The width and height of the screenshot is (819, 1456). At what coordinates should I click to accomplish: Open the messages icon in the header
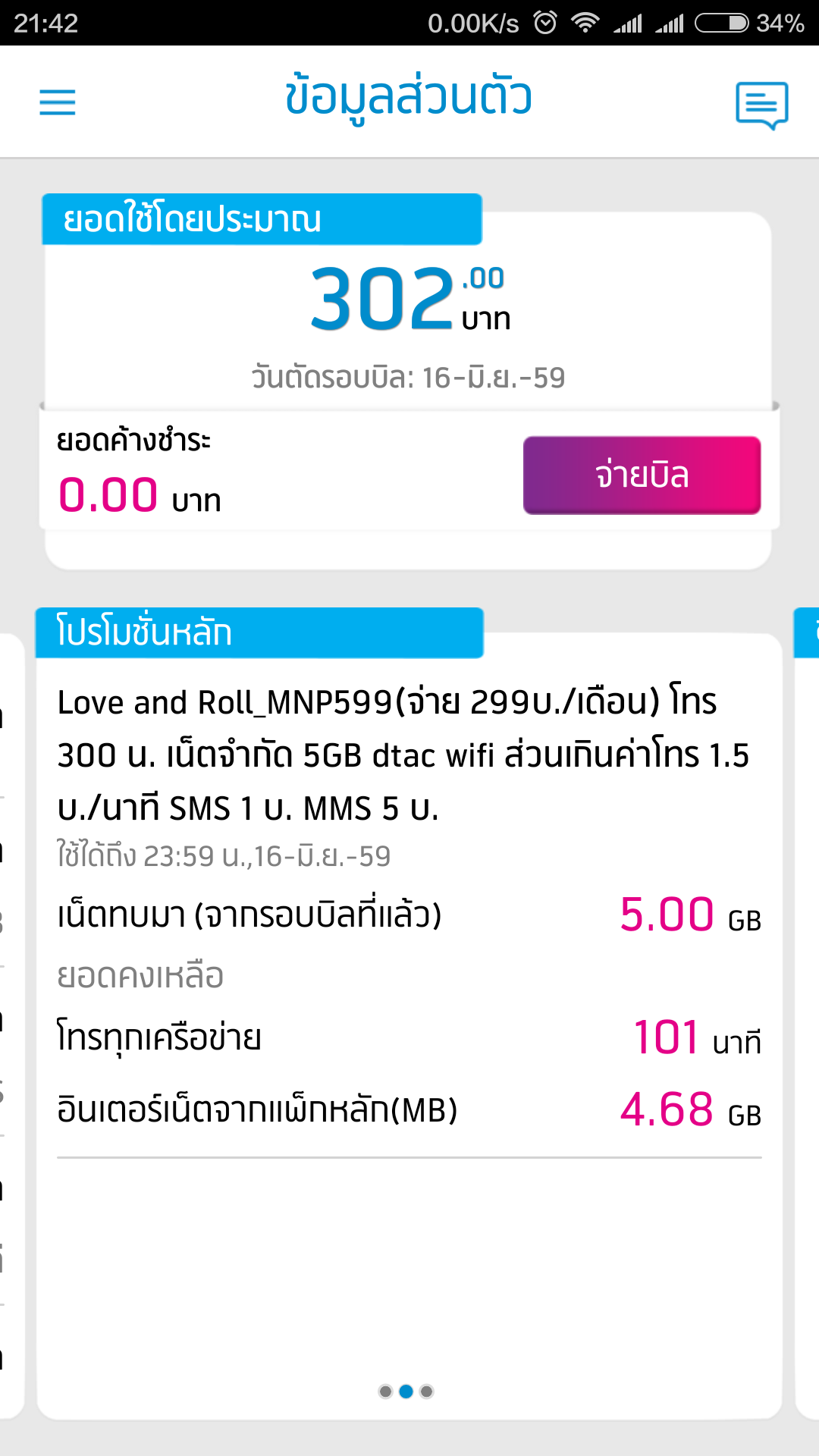761,105
